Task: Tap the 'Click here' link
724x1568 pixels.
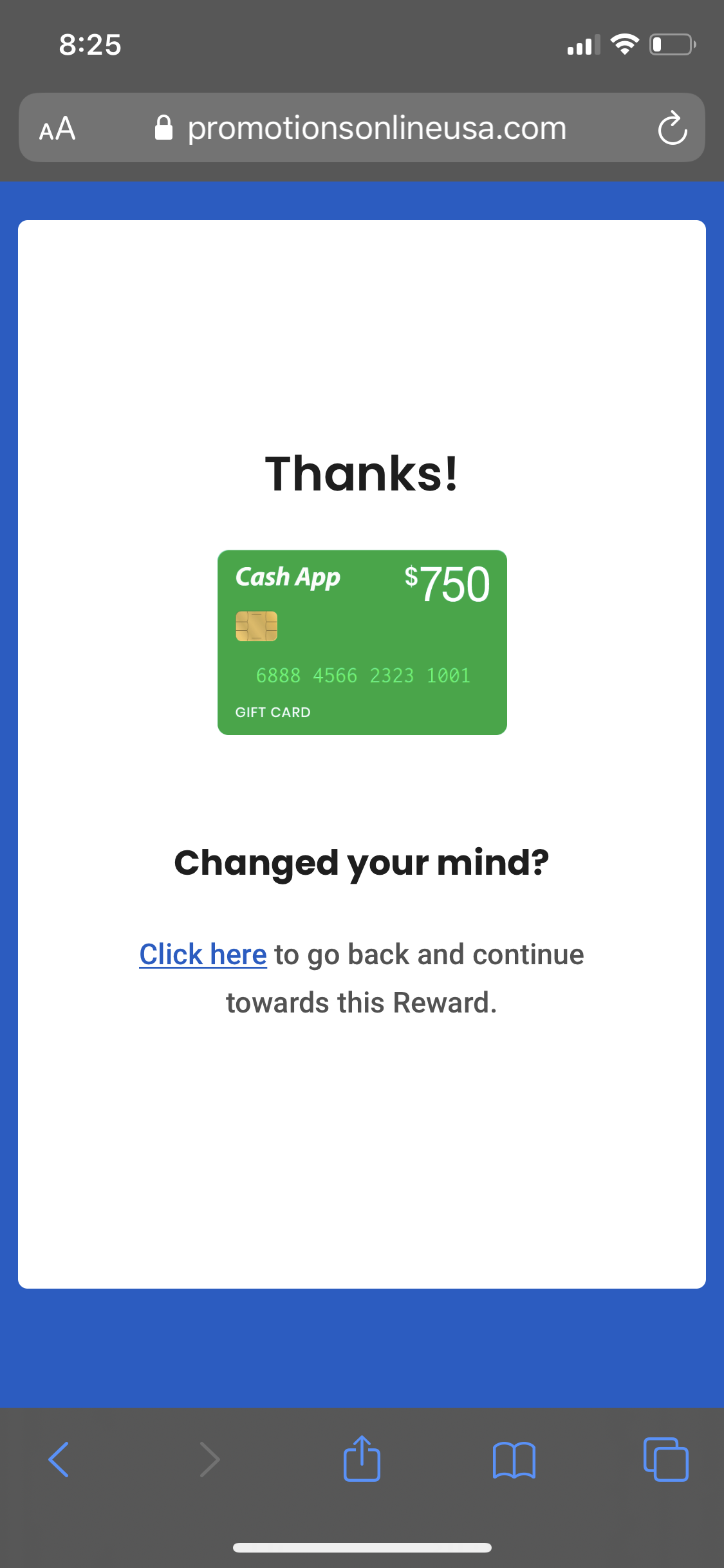Action: (203, 955)
